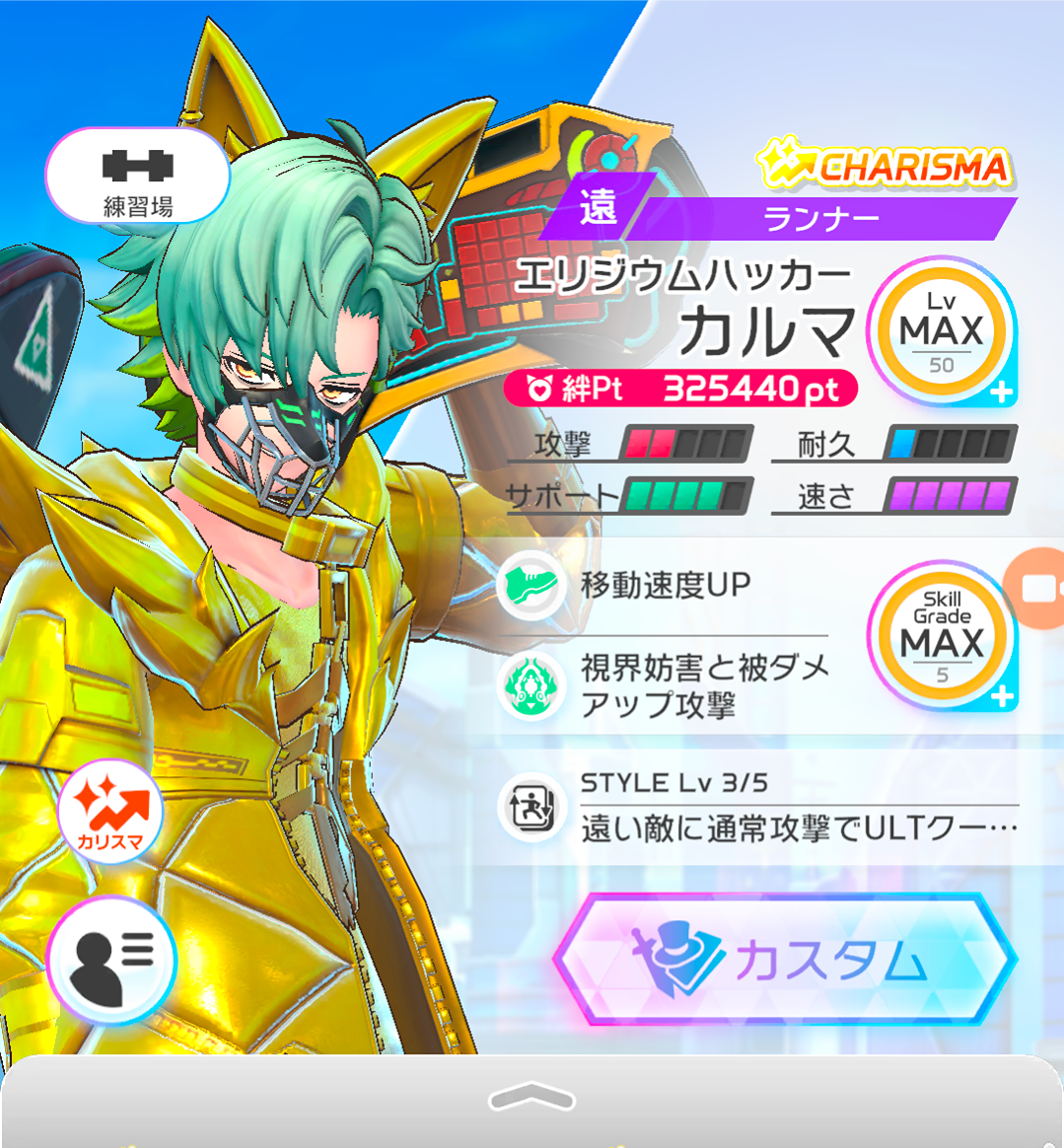Screen dimensions: 1064x1148
Task: Open the 練習場 practice area
Action: pos(138,177)
